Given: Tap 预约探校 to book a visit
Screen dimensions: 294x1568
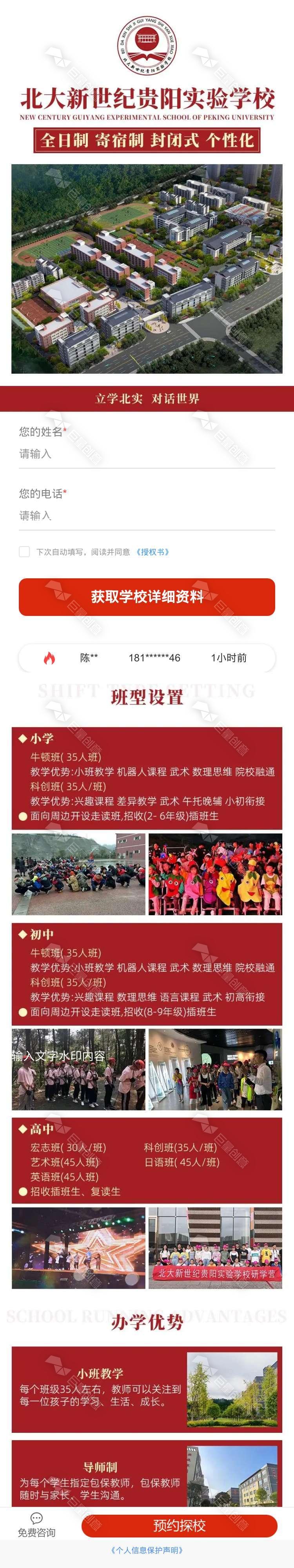Looking at the screenshot, I should click(180, 1525).
